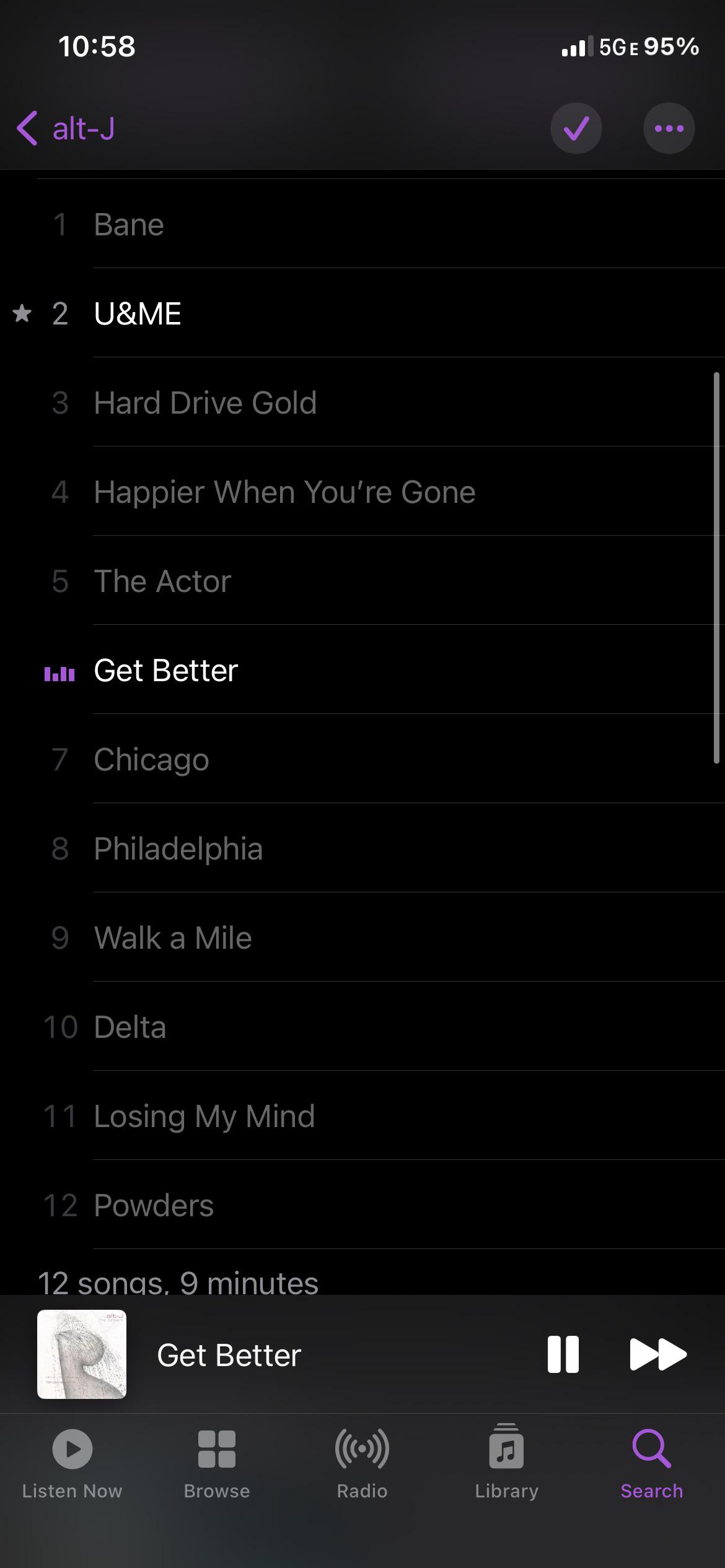Open the now playing album artwork
725x1568 pixels.
82,1354
